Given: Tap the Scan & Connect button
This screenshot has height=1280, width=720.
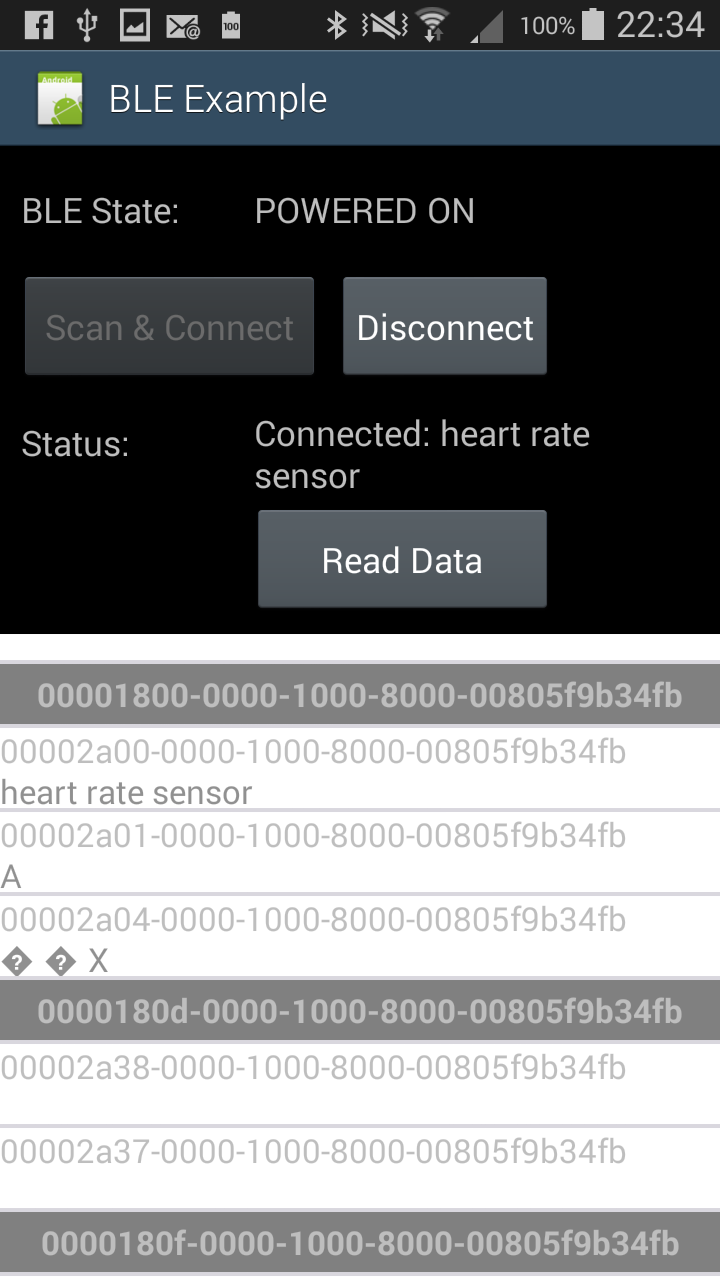Looking at the screenshot, I should (169, 327).
